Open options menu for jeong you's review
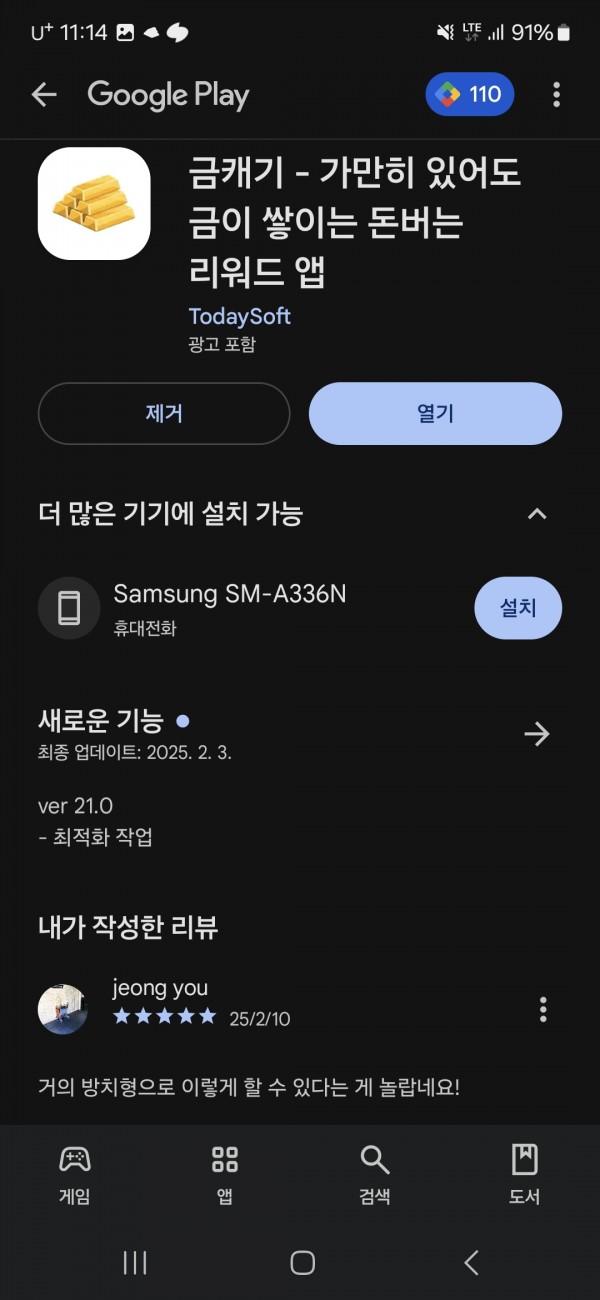 pos(543,1009)
